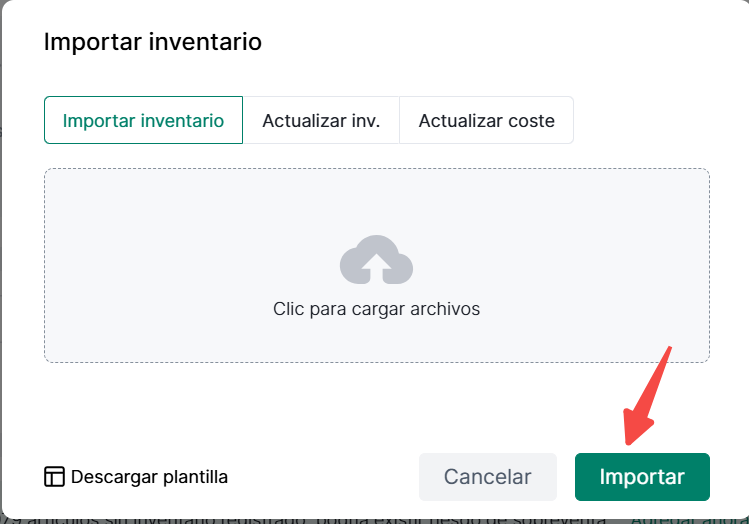Image resolution: width=749 pixels, height=524 pixels.
Task: Switch to the Actualizar coste tab
Action: coord(486,120)
